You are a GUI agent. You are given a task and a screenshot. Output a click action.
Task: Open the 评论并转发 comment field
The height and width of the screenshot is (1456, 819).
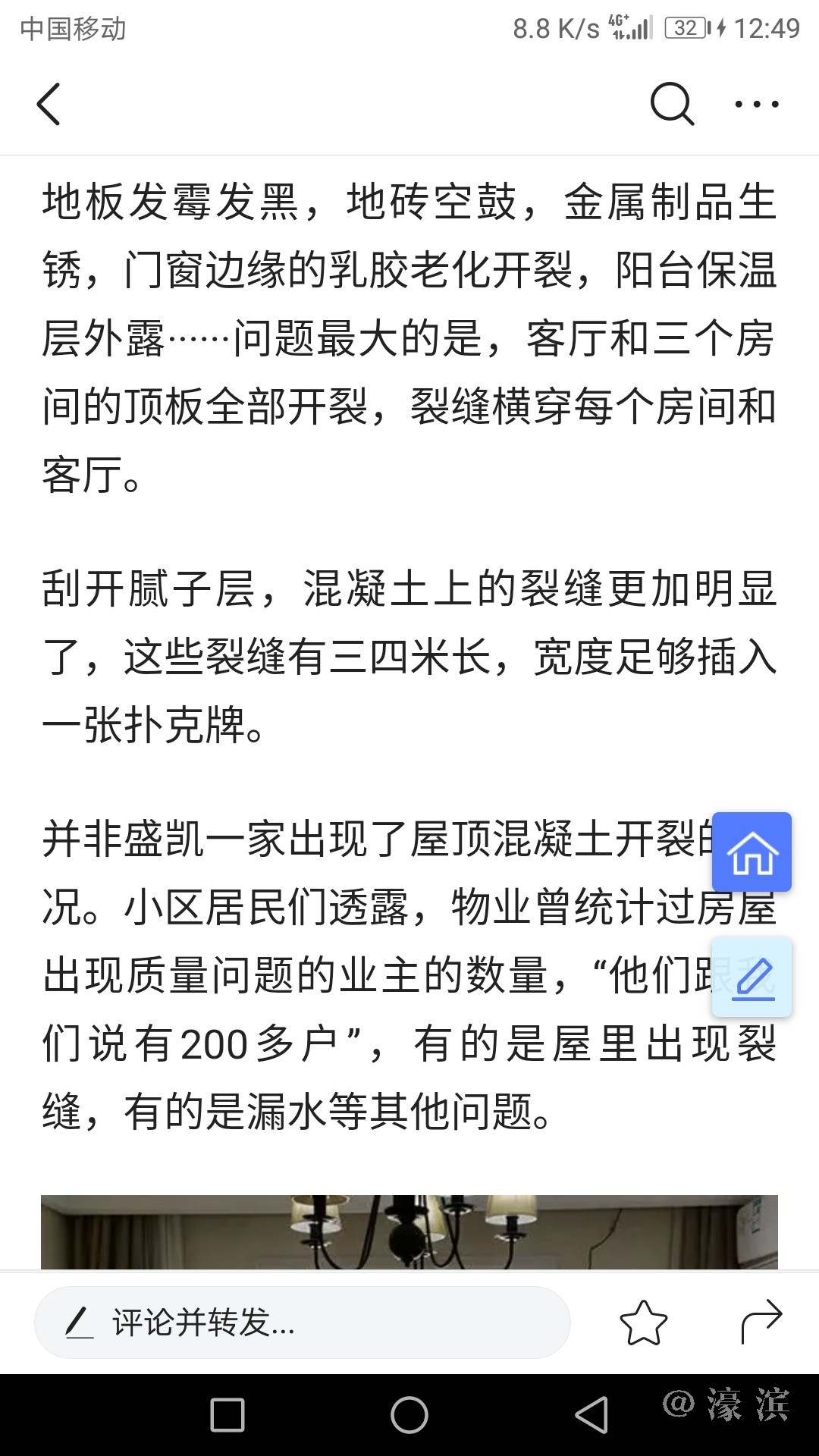[302, 1323]
